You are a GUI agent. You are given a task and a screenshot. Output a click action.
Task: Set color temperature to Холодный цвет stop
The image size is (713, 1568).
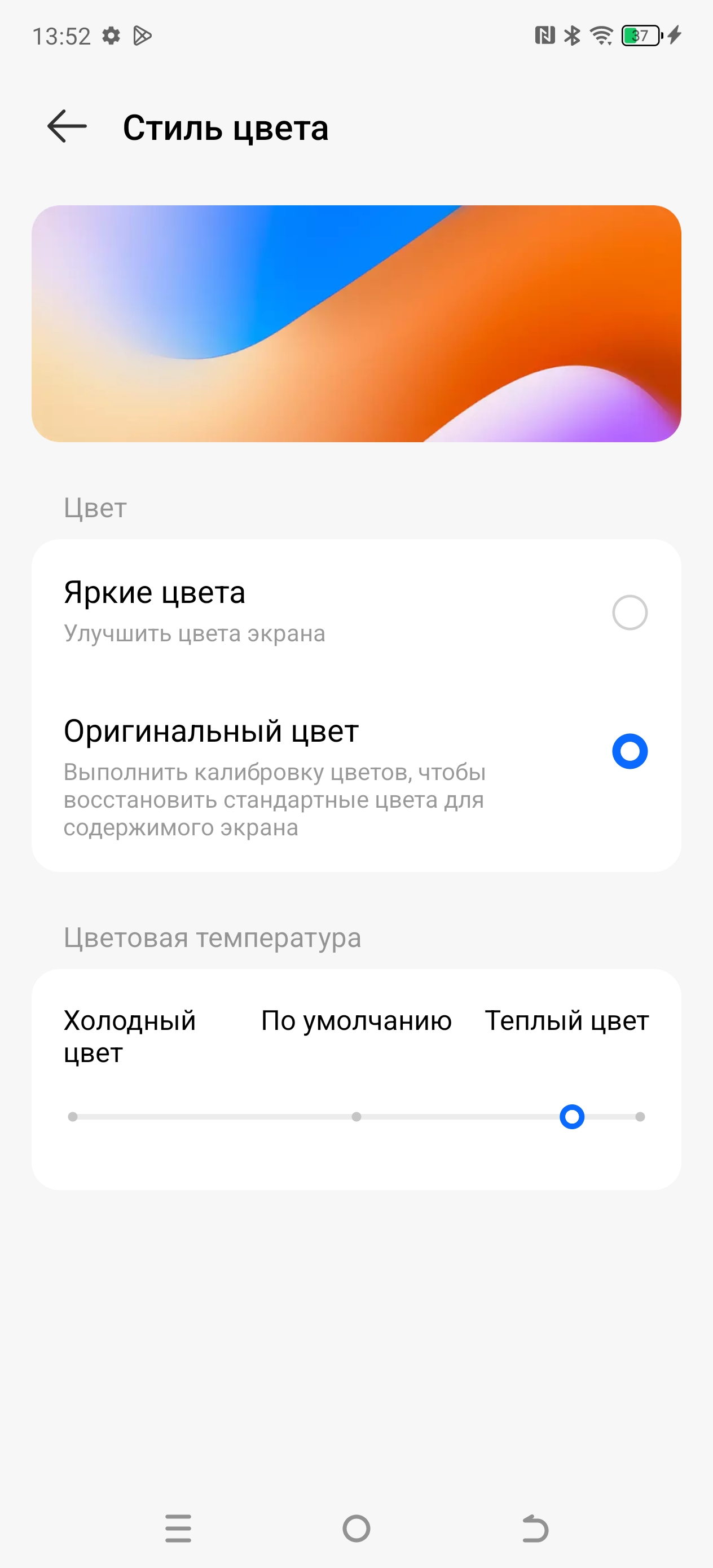coord(73,1117)
